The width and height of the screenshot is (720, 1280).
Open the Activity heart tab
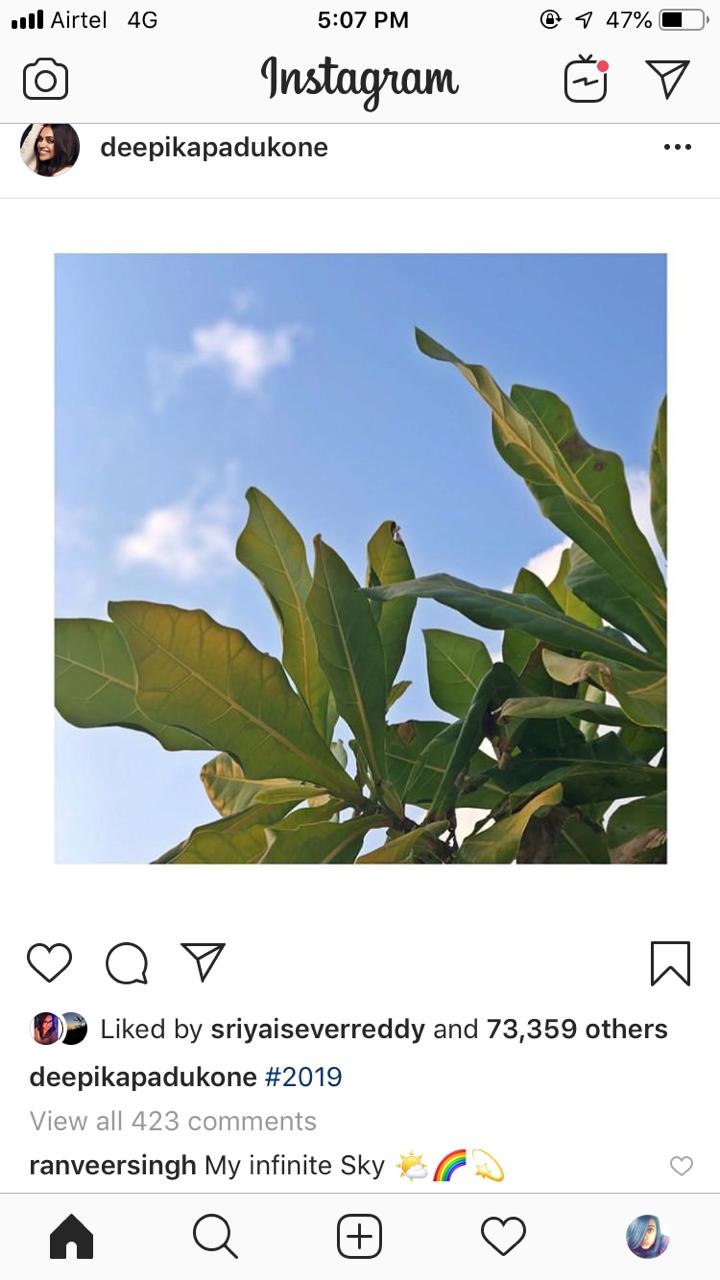[503, 1237]
